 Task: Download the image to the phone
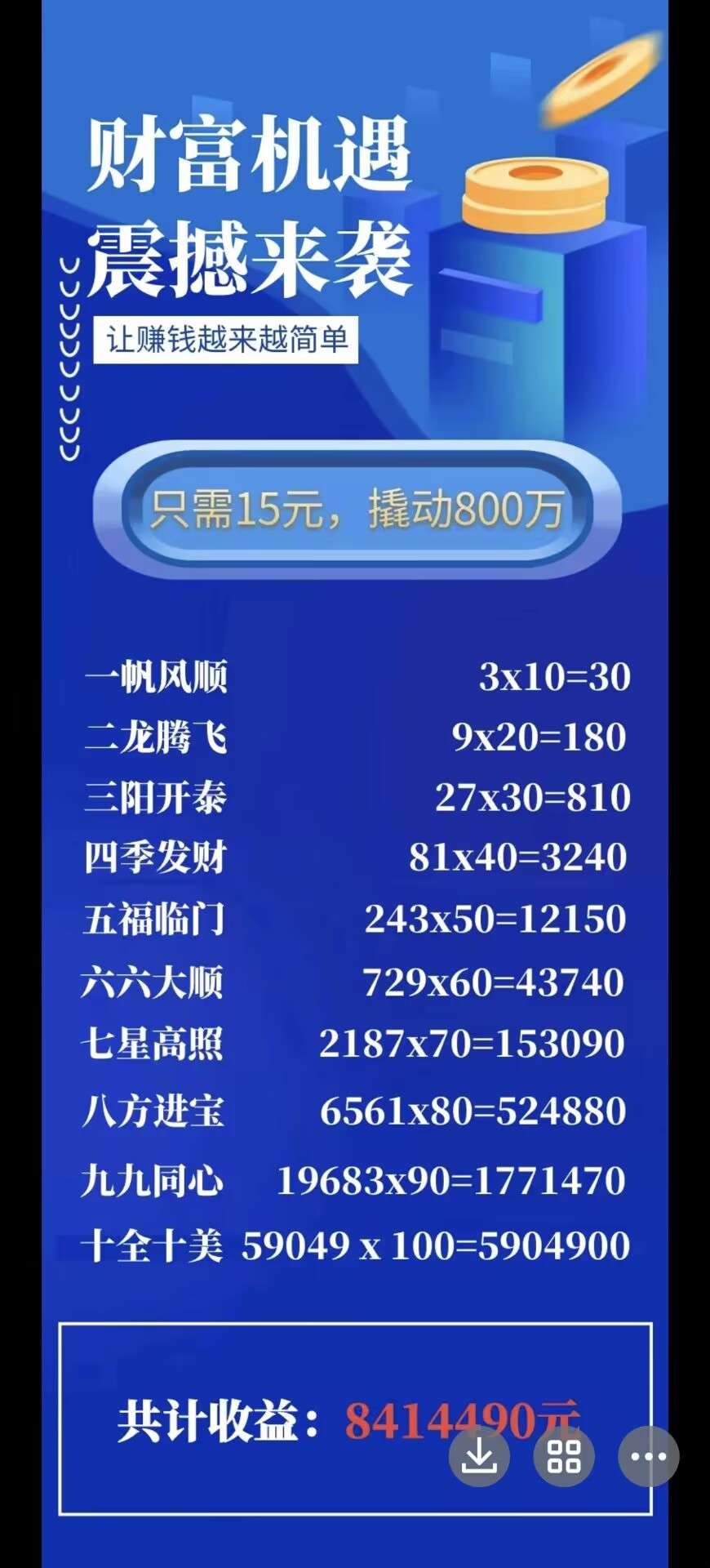tap(479, 1456)
